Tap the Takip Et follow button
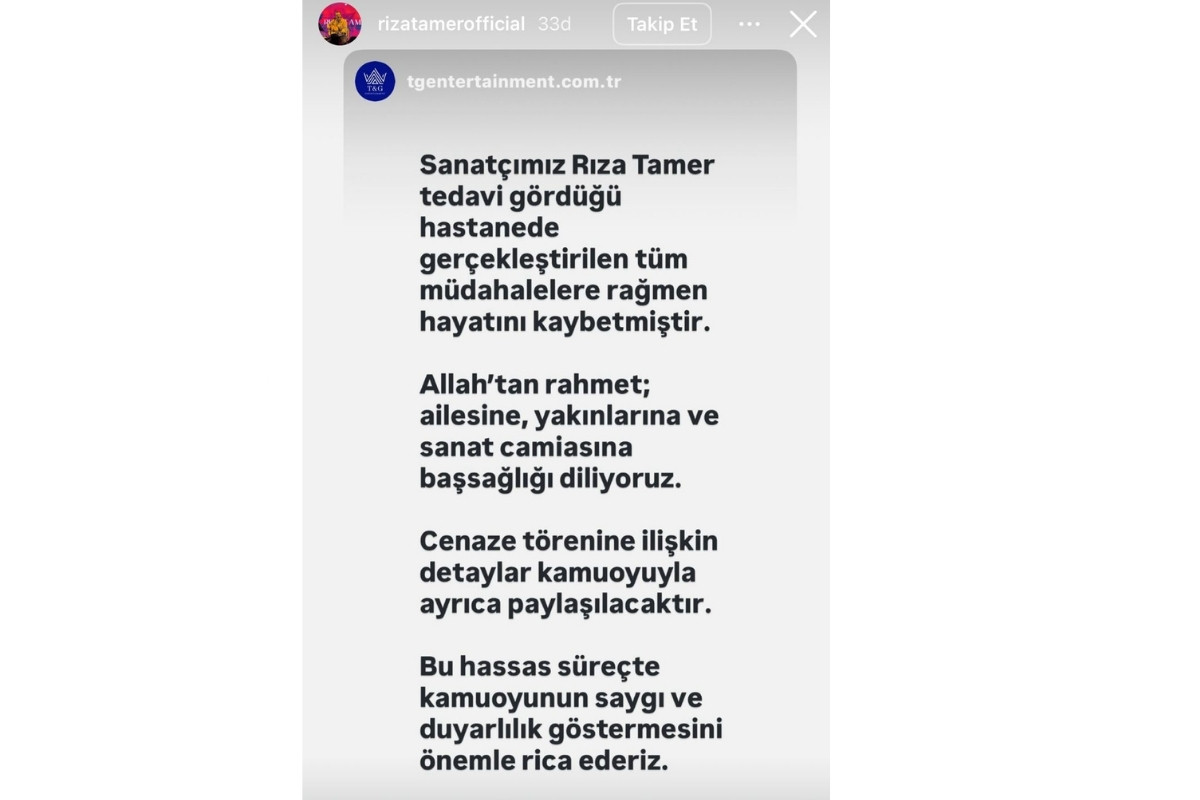 [662, 24]
